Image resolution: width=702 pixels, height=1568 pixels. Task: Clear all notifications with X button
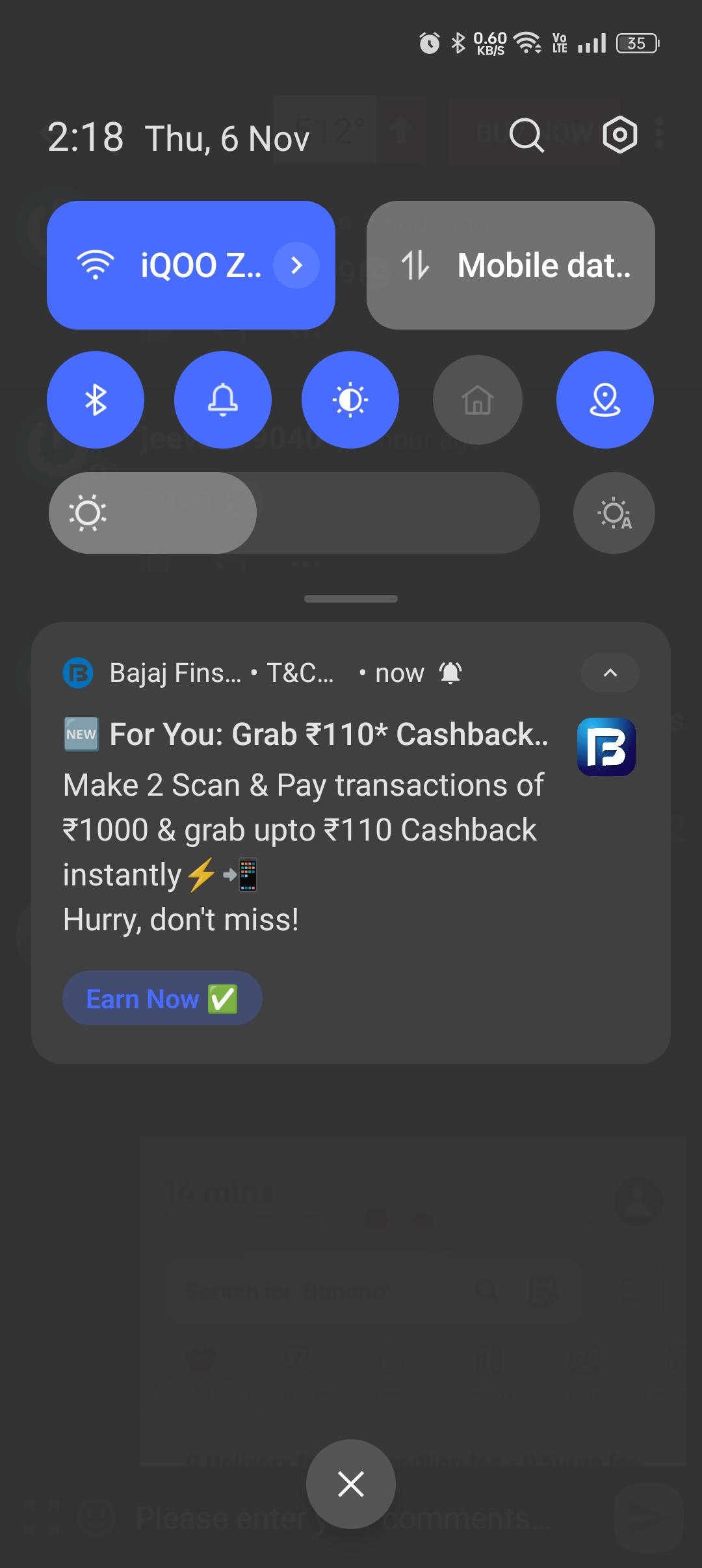[x=351, y=1484]
